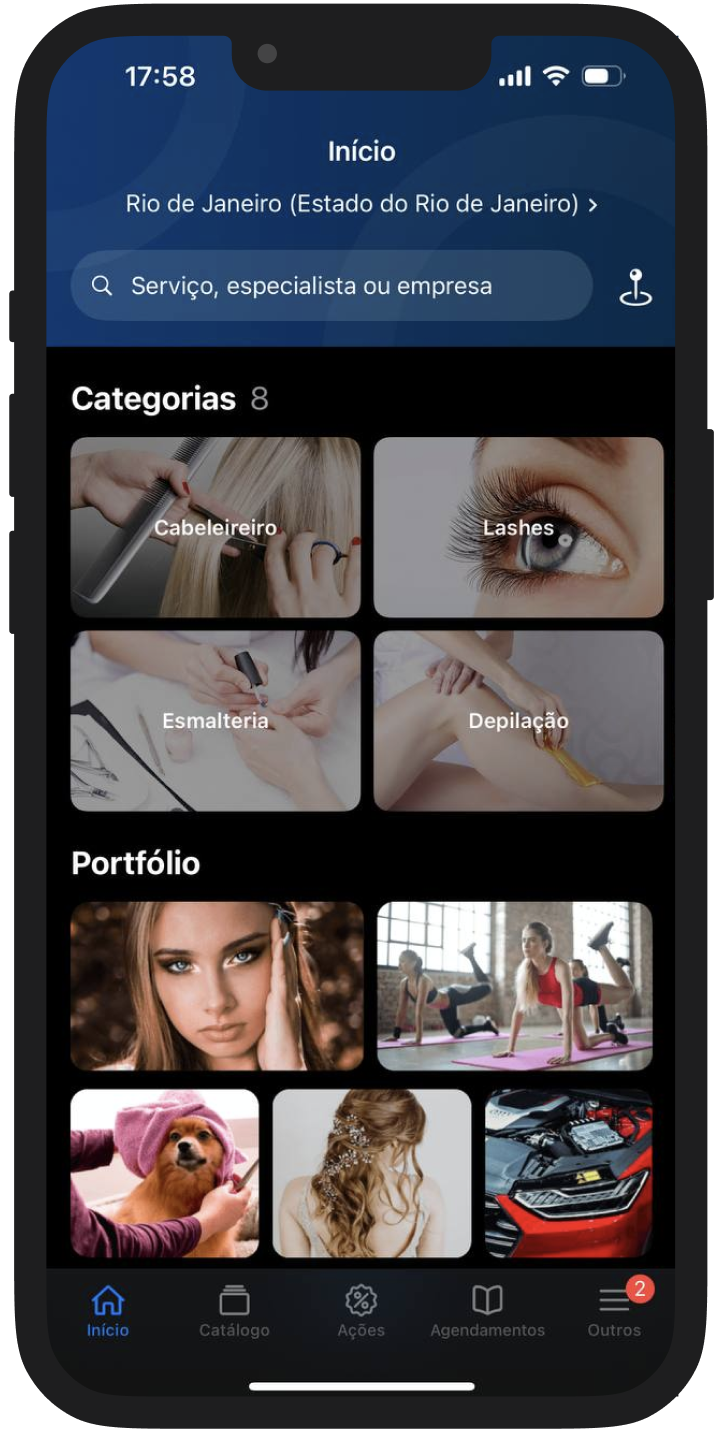Open the red car portfolio photo

click(x=568, y=1173)
